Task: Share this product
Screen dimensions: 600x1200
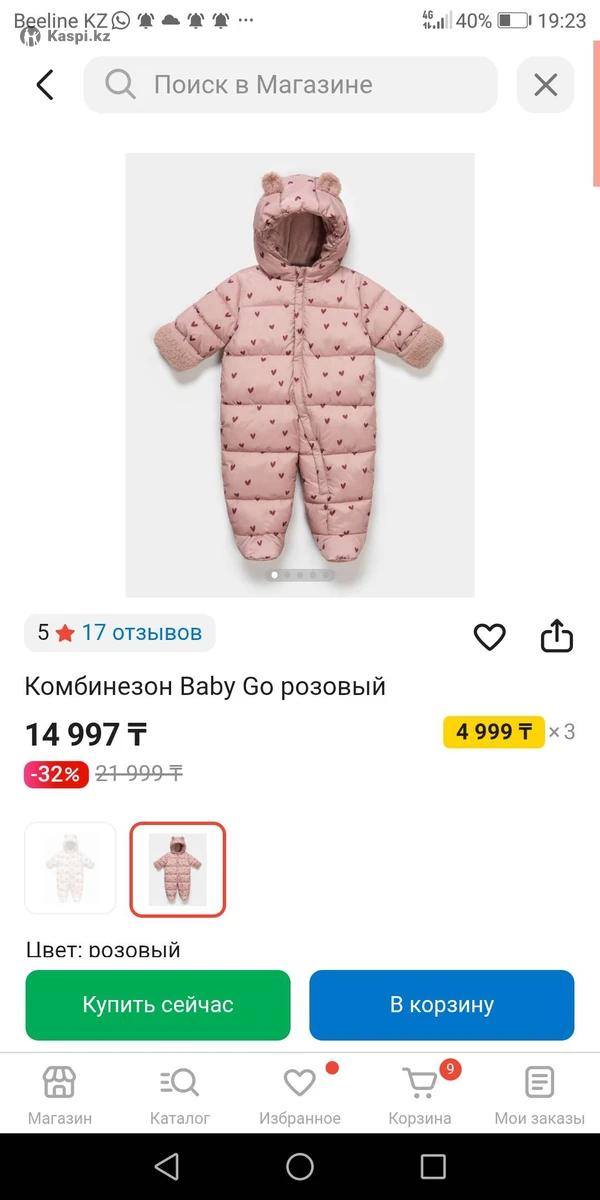Action: coord(557,636)
